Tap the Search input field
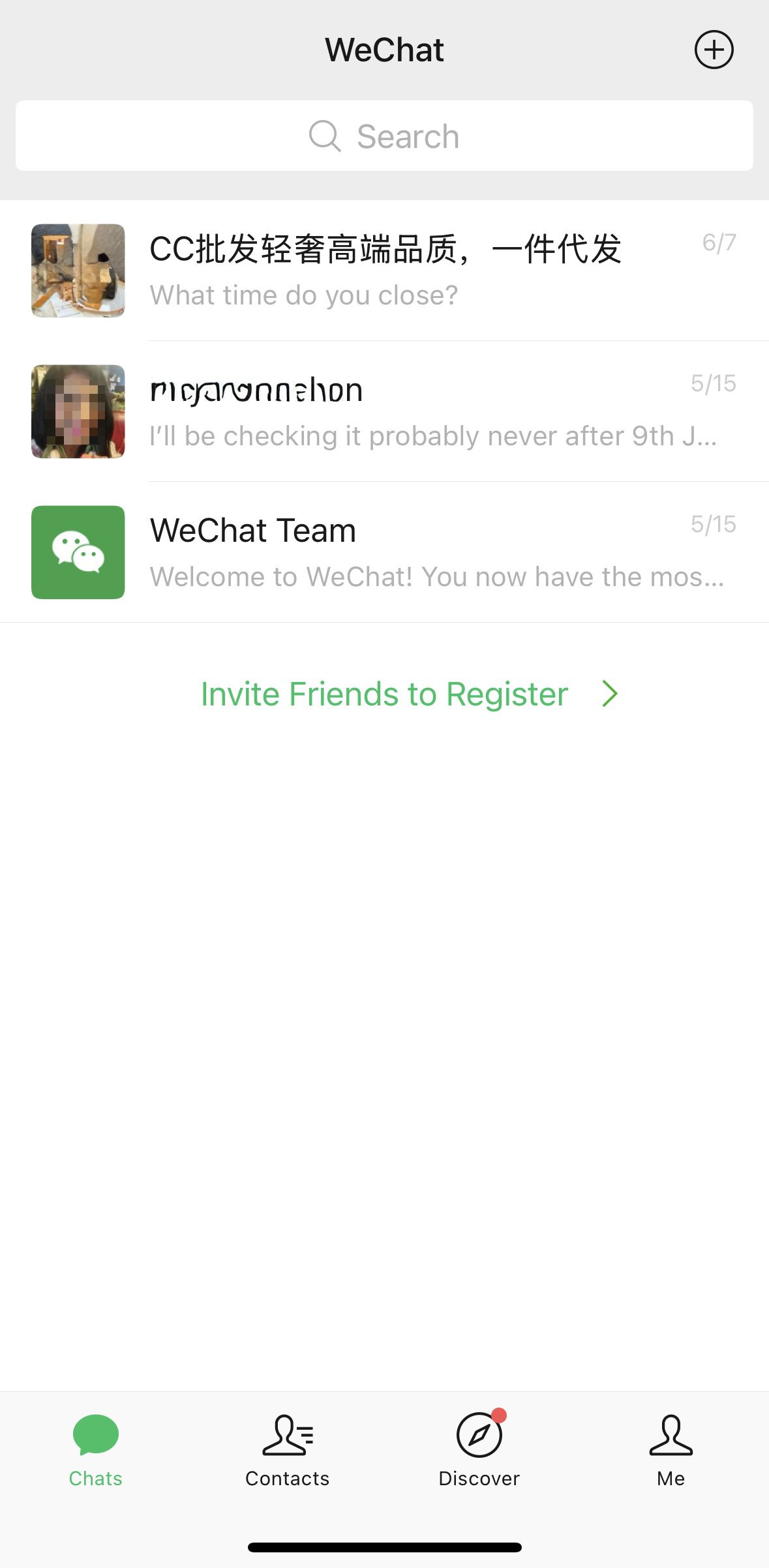This screenshot has height=1568, width=769. tap(384, 136)
